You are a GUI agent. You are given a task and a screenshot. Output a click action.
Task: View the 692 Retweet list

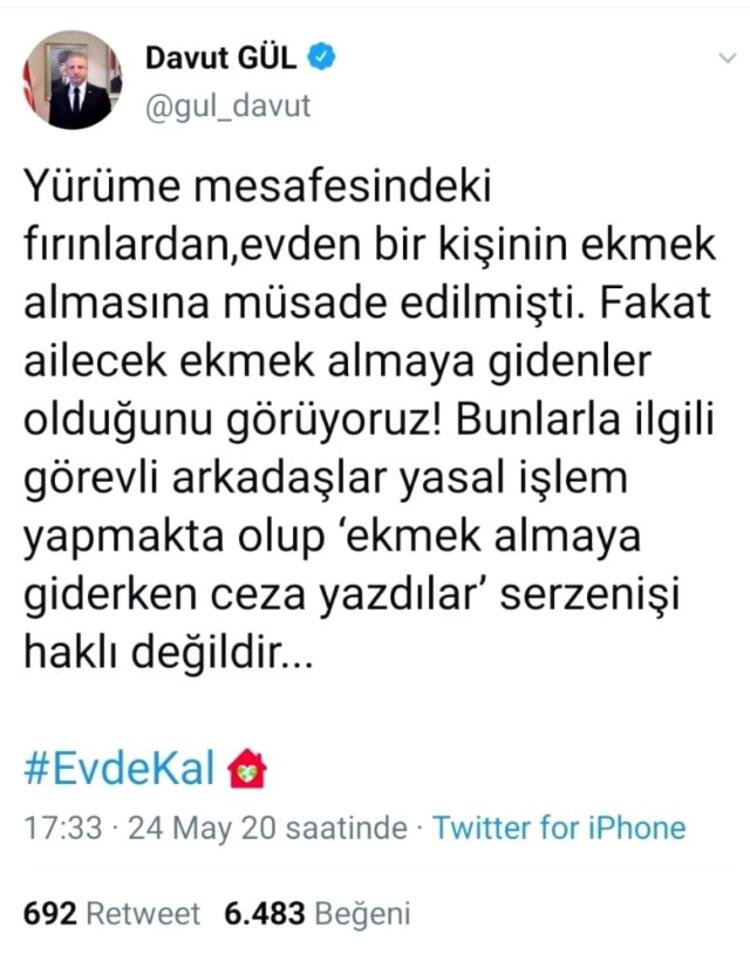(111, 913)
